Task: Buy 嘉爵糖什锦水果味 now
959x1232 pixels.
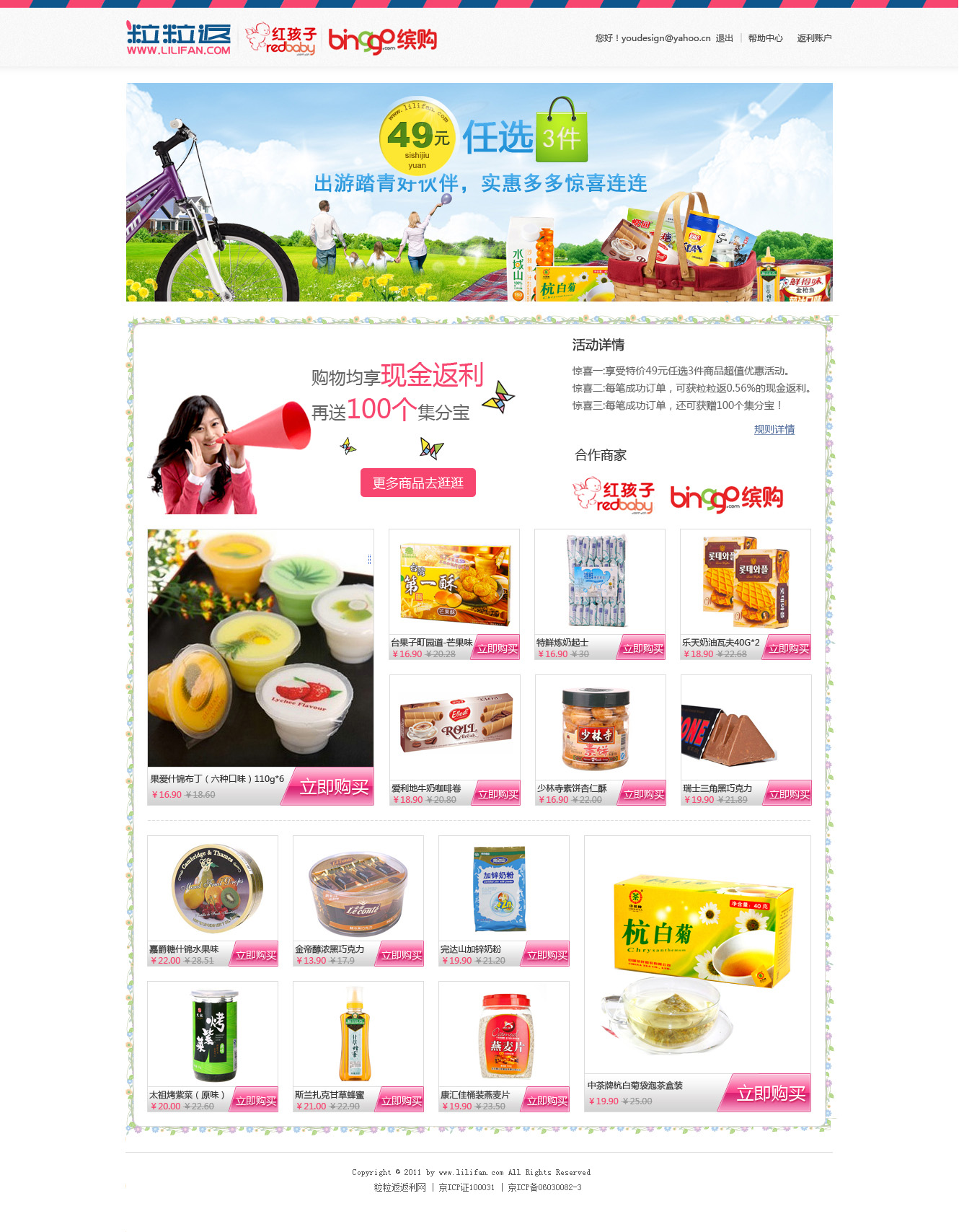Action: point(255,955)
